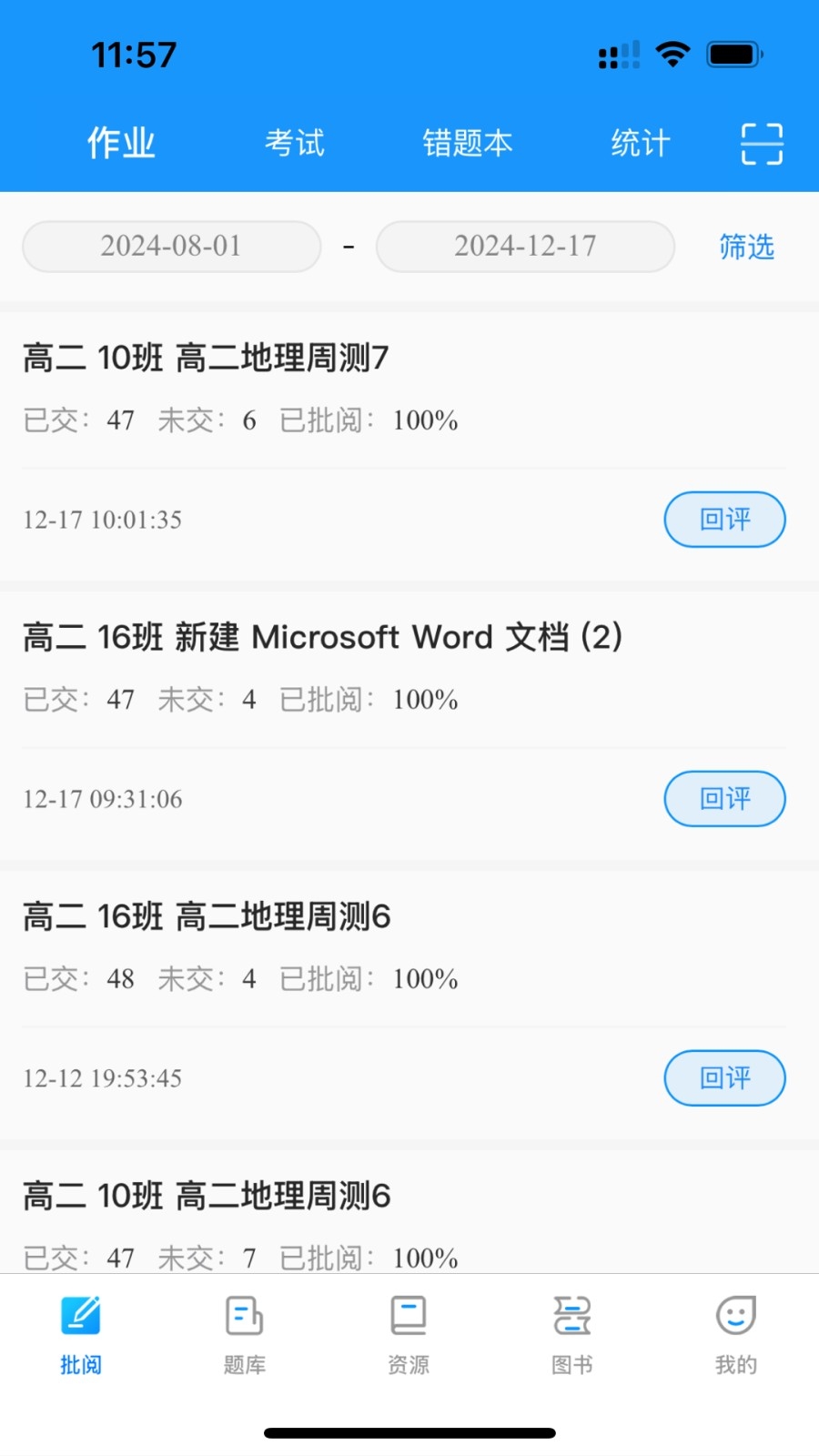This screenshot has height=1456, width=819.
Task: Tap 回评 for 高二 16班 高二地理周测6
Action: coord(724,1078)
